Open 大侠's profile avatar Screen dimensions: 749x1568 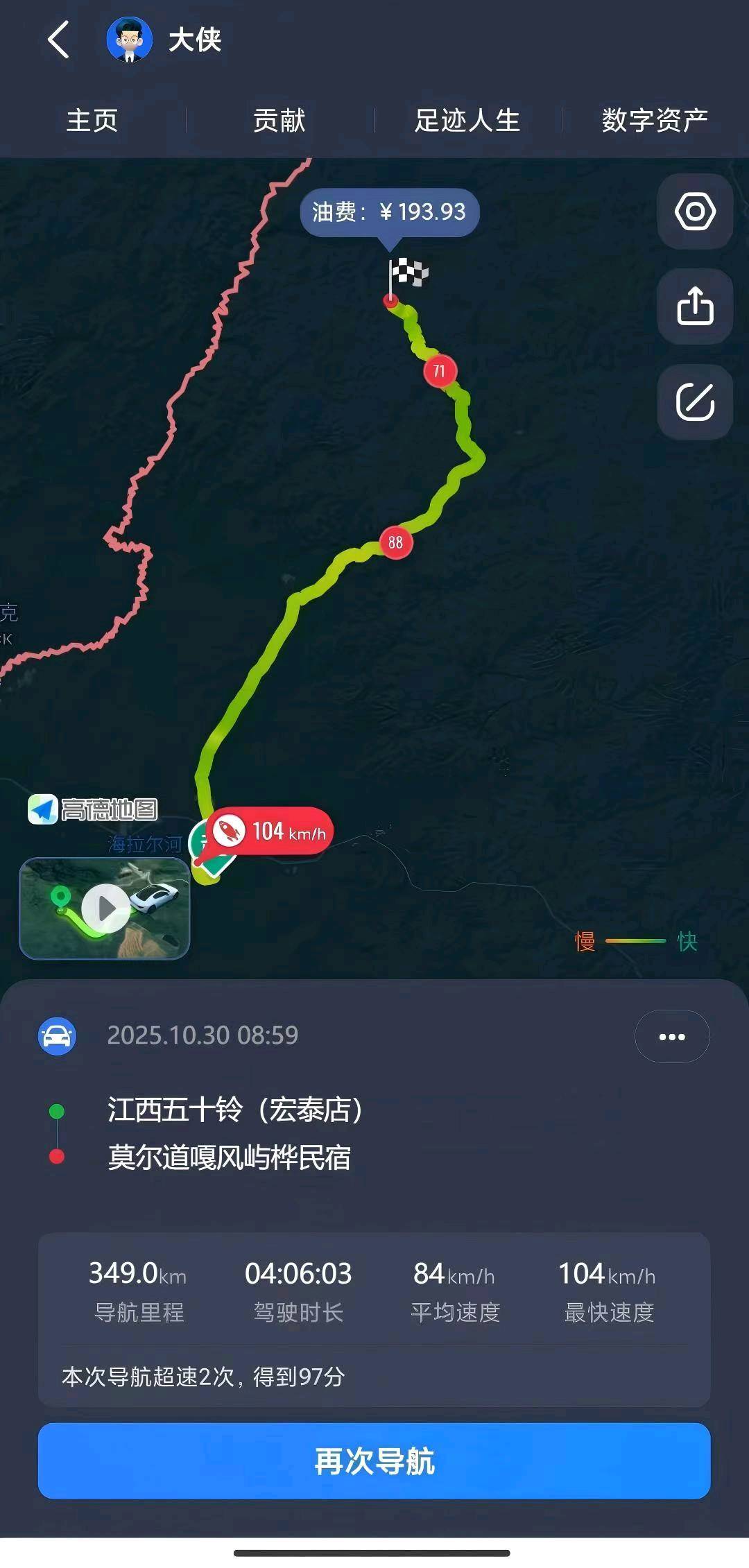point(129,40)
